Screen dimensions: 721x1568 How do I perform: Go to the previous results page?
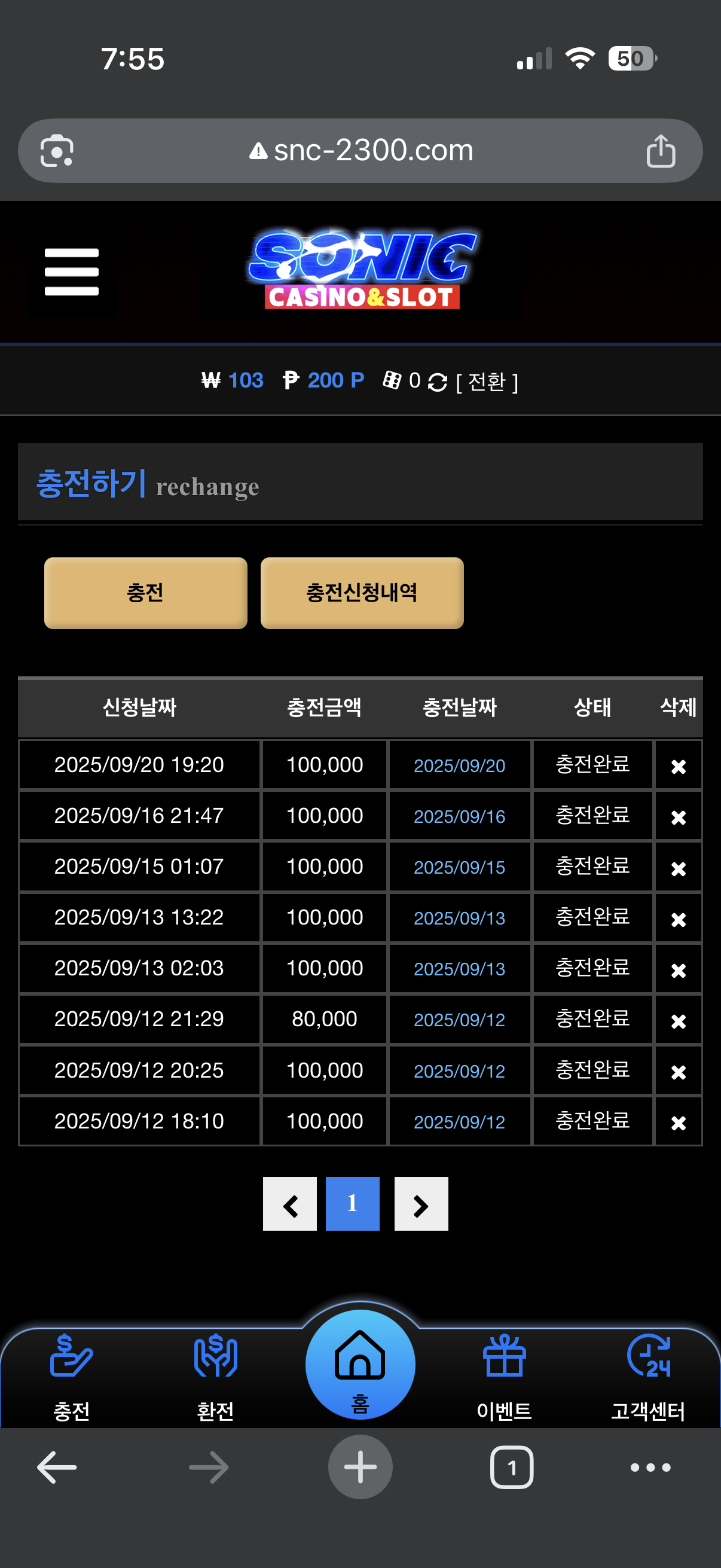coord(289,1203)
